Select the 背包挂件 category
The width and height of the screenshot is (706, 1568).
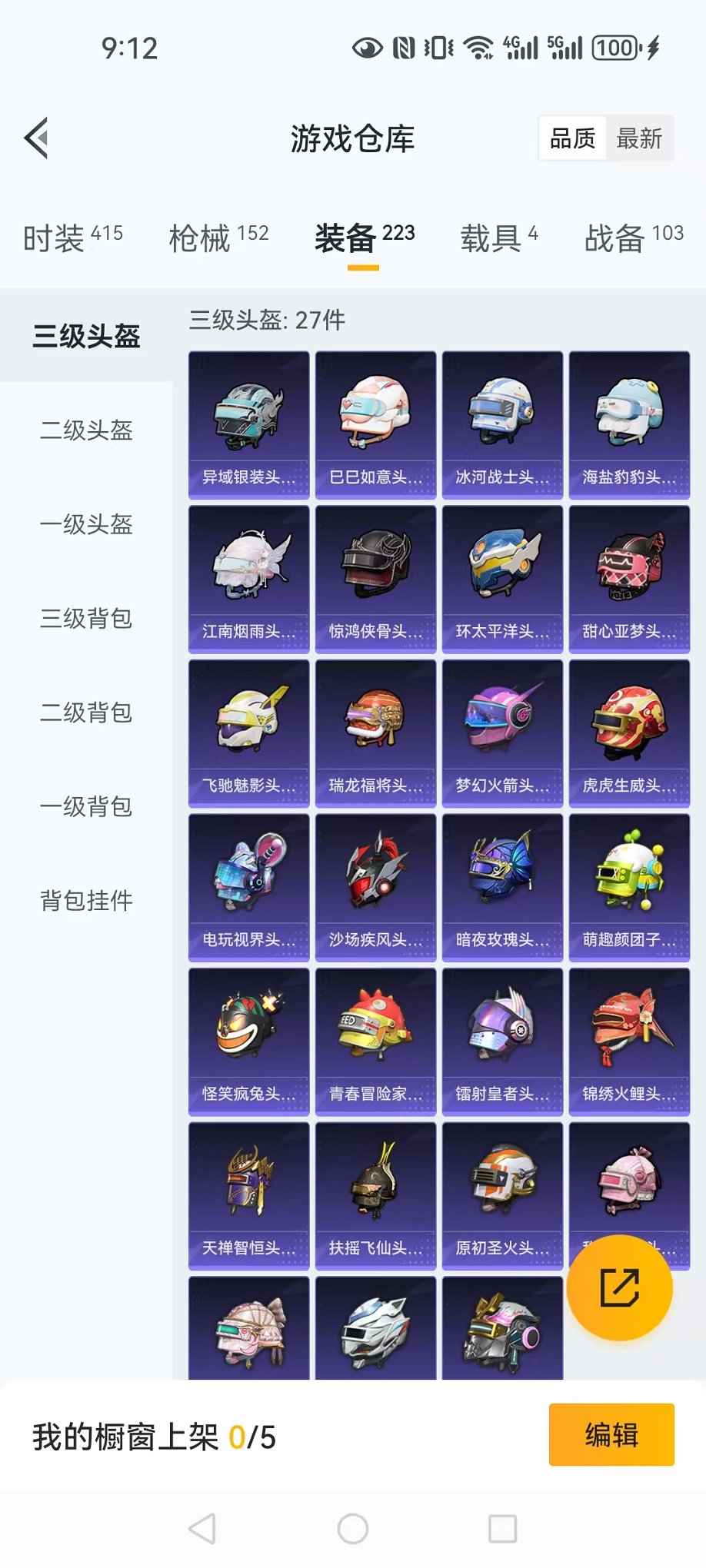click(86, 900)
